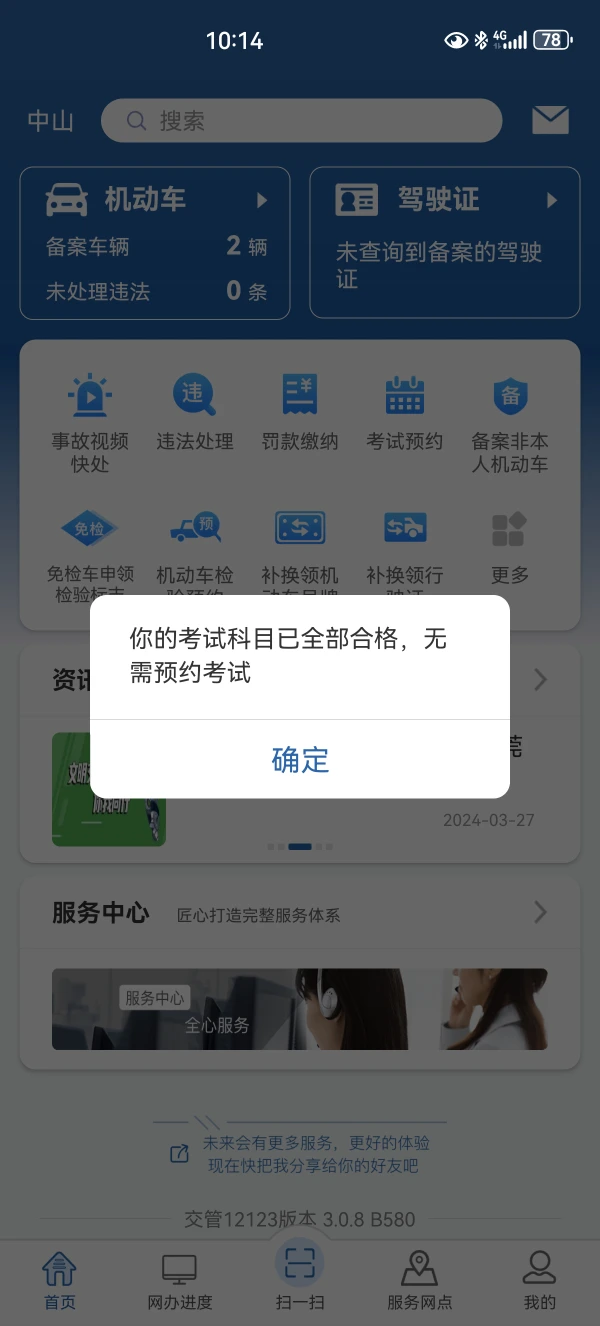Tap the 搜索 search box
Screen dimensions: 600x1326
300,121
